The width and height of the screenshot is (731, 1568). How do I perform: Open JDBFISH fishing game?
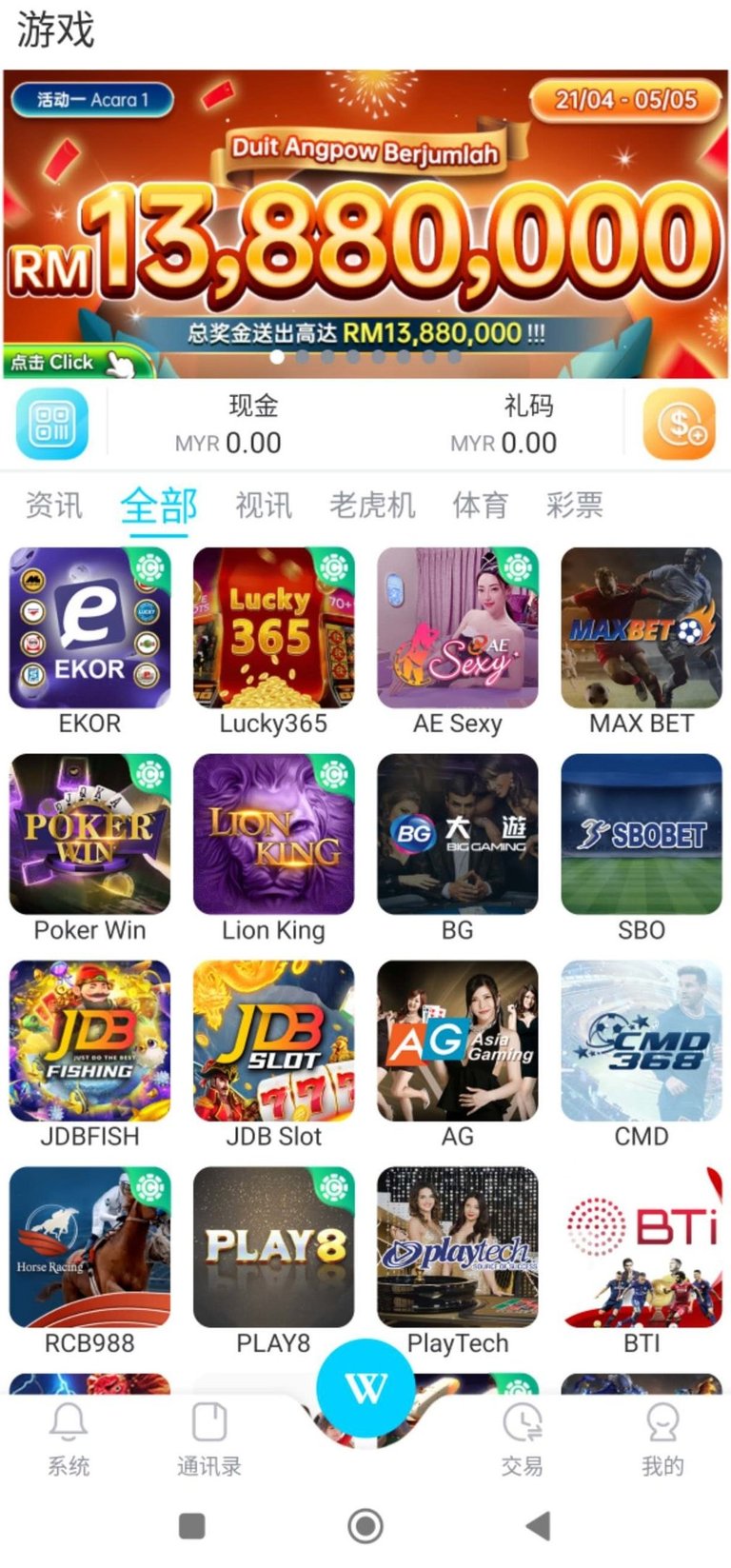(90, 1041)
